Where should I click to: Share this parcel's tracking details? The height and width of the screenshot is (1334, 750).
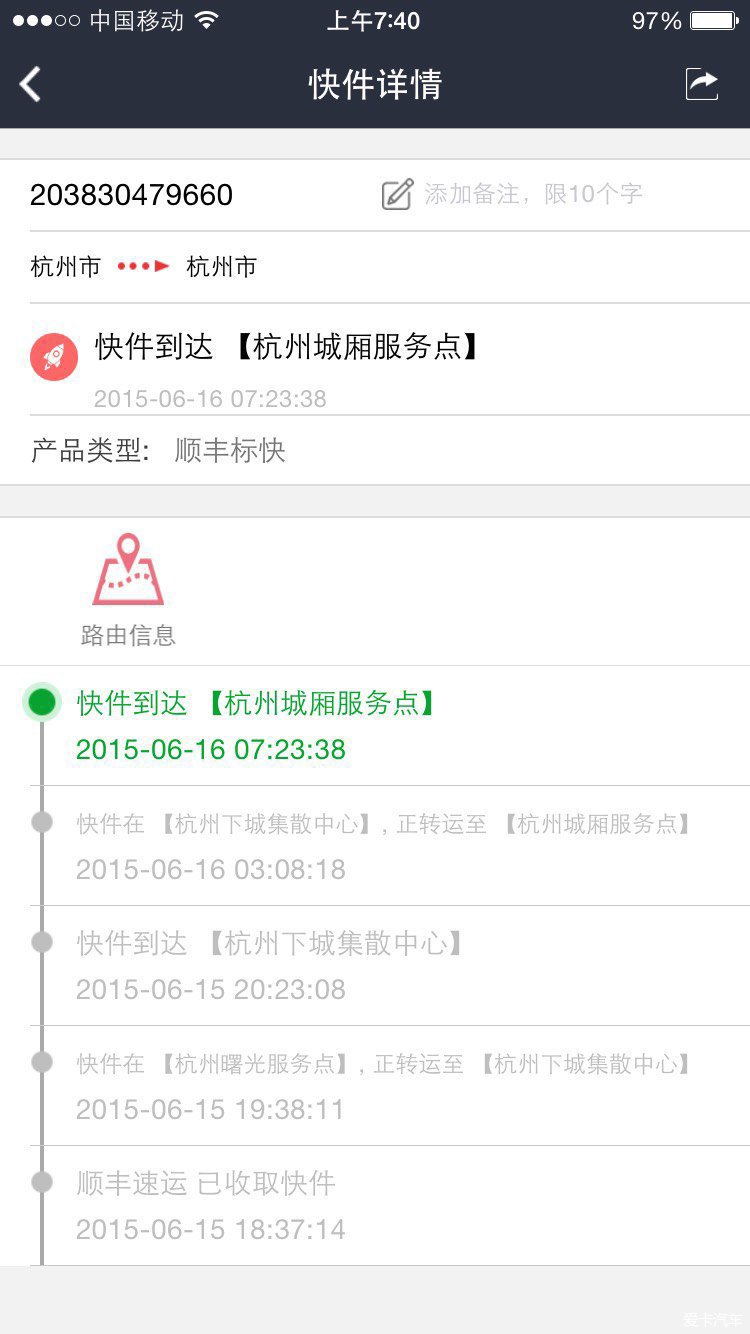[702, 84]
